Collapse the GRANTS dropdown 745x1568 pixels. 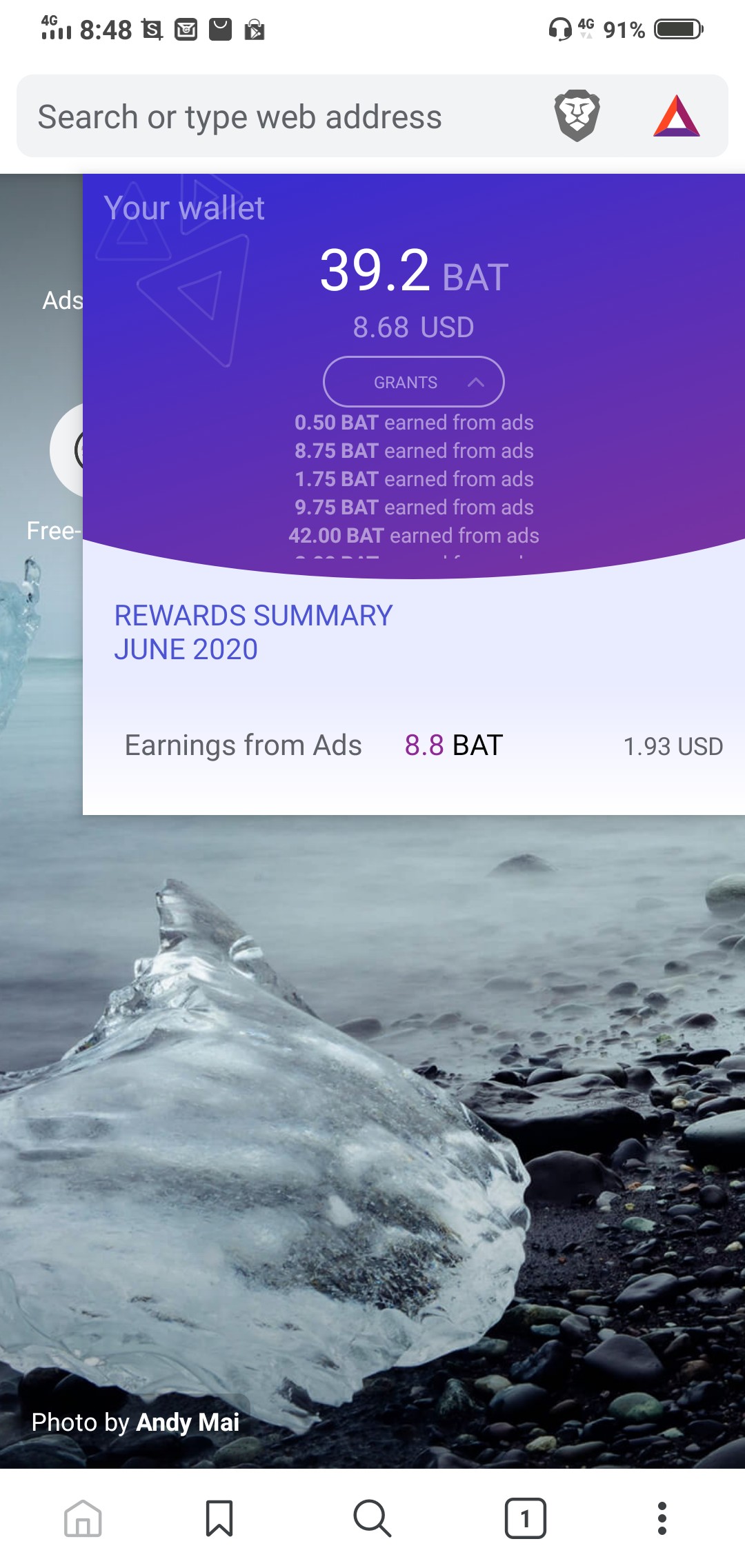tap(413, 382)
